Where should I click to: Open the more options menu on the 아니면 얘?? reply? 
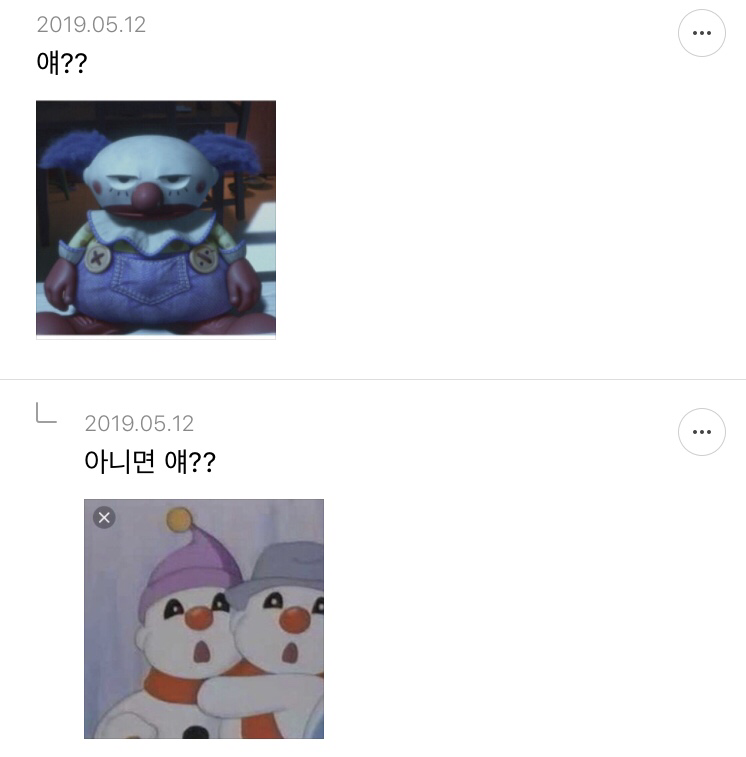pos(701,432)
